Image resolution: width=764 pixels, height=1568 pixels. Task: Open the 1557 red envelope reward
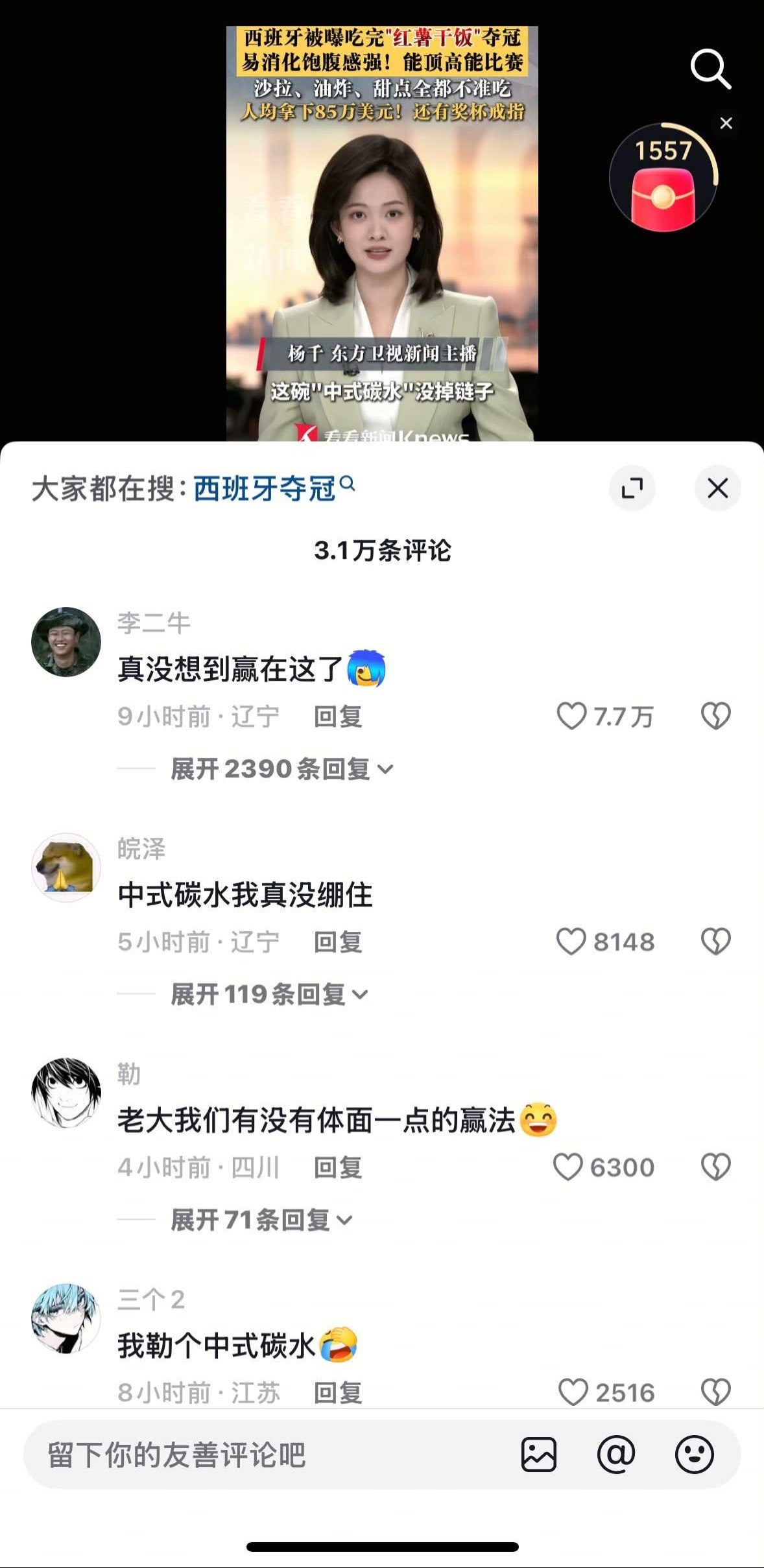pos(663,177)
